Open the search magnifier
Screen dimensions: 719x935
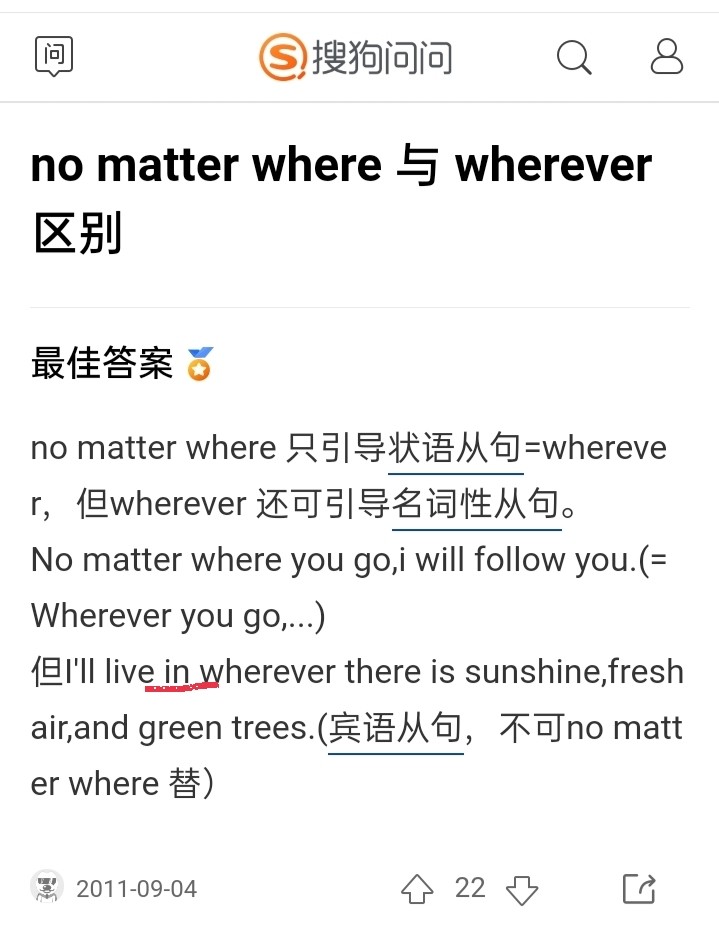573,57
